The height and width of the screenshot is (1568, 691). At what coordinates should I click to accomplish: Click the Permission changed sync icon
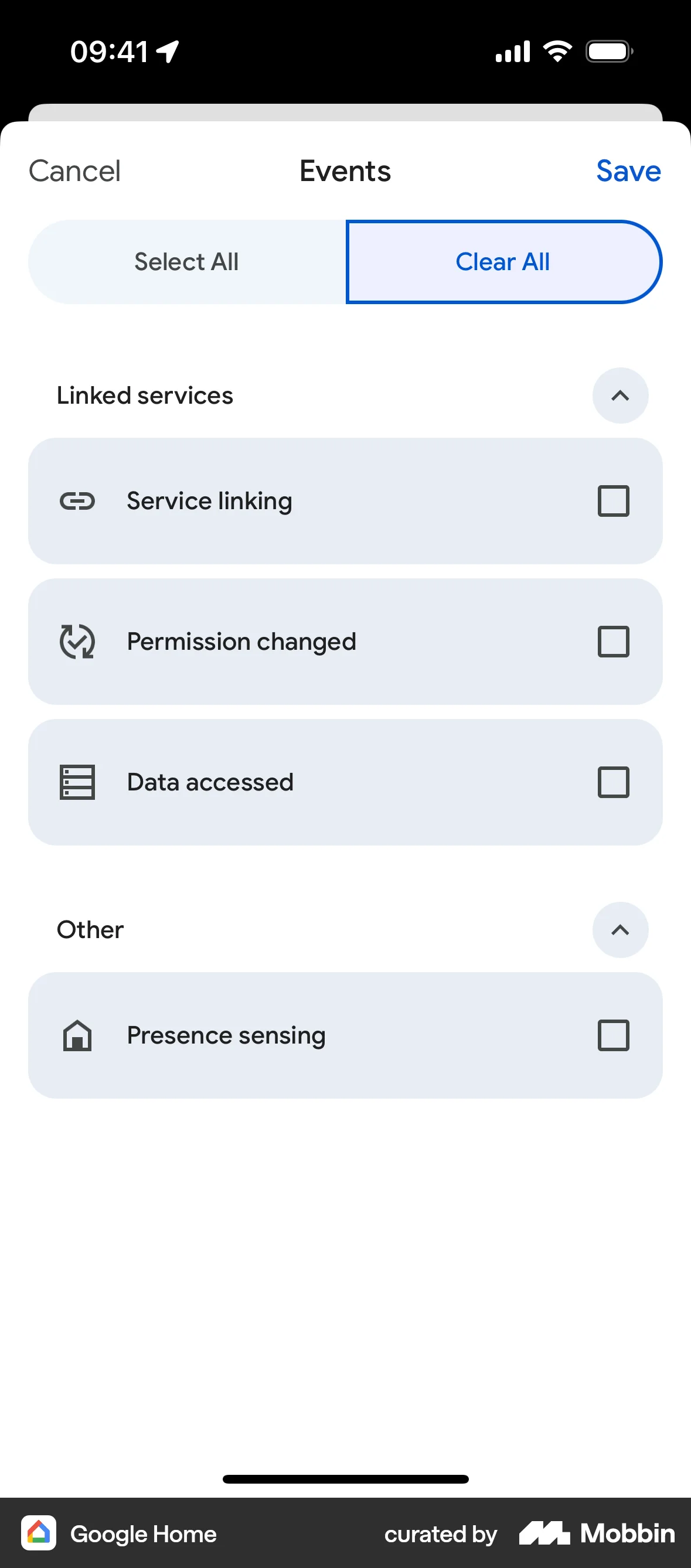(x=77, y=641)
